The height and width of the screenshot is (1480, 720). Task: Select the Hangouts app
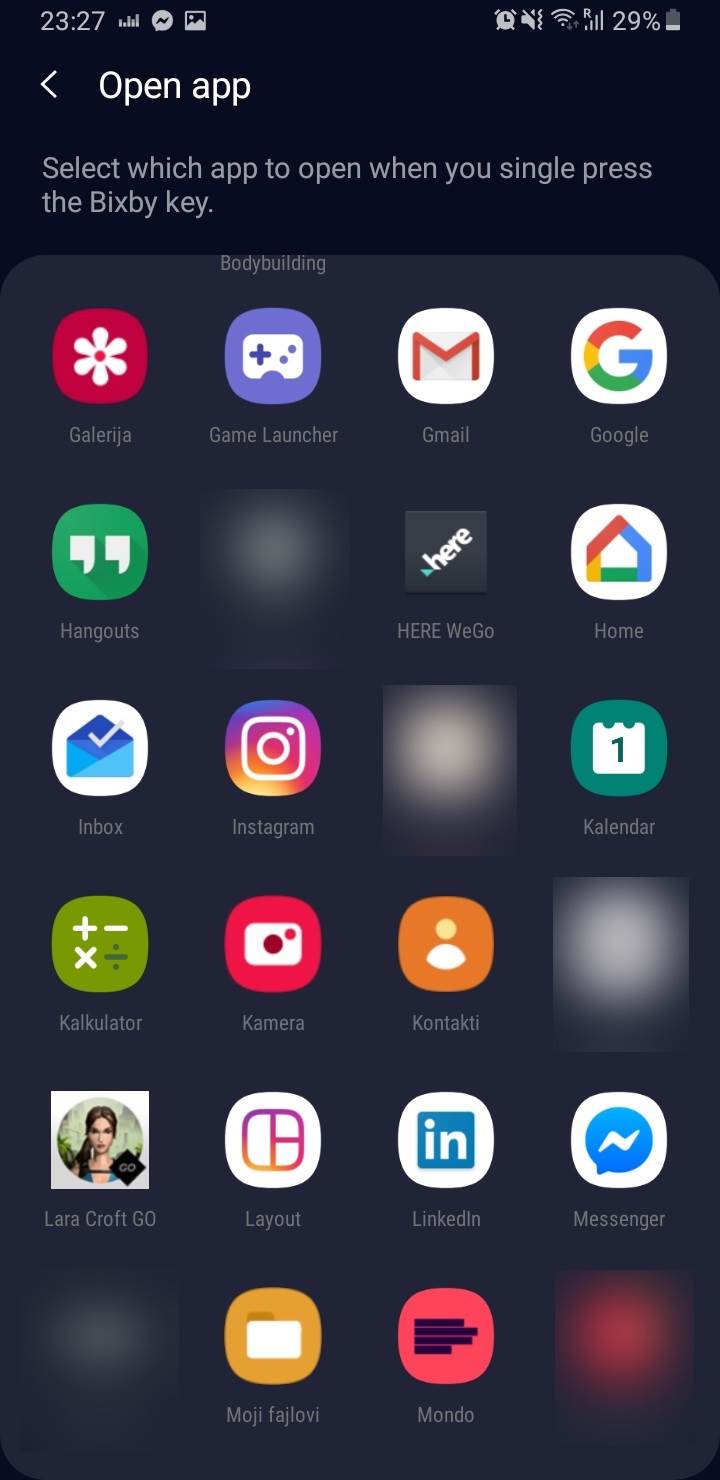click(x=100, y=551)
